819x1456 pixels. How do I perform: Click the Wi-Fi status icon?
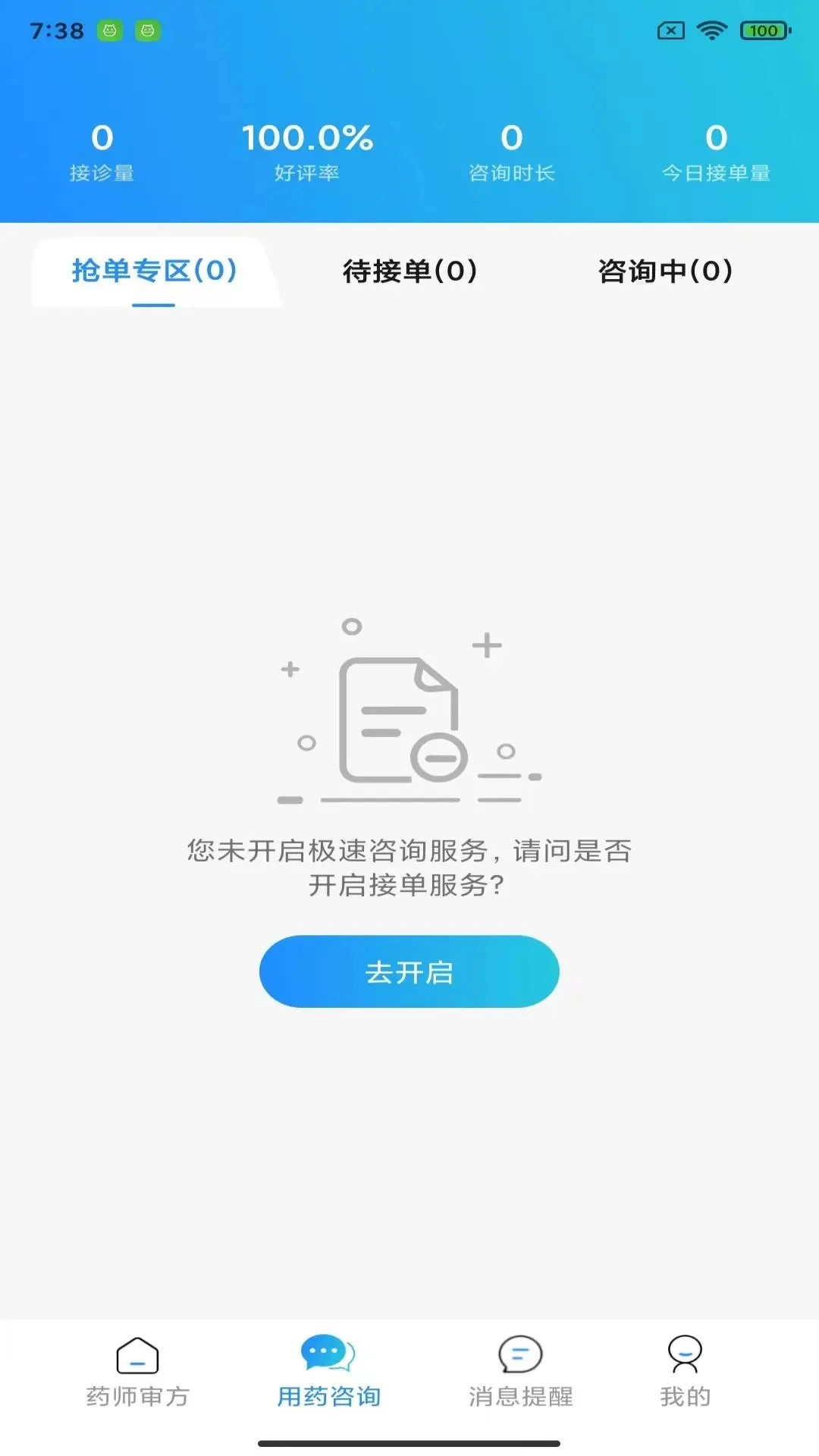[x=711, y=31]
